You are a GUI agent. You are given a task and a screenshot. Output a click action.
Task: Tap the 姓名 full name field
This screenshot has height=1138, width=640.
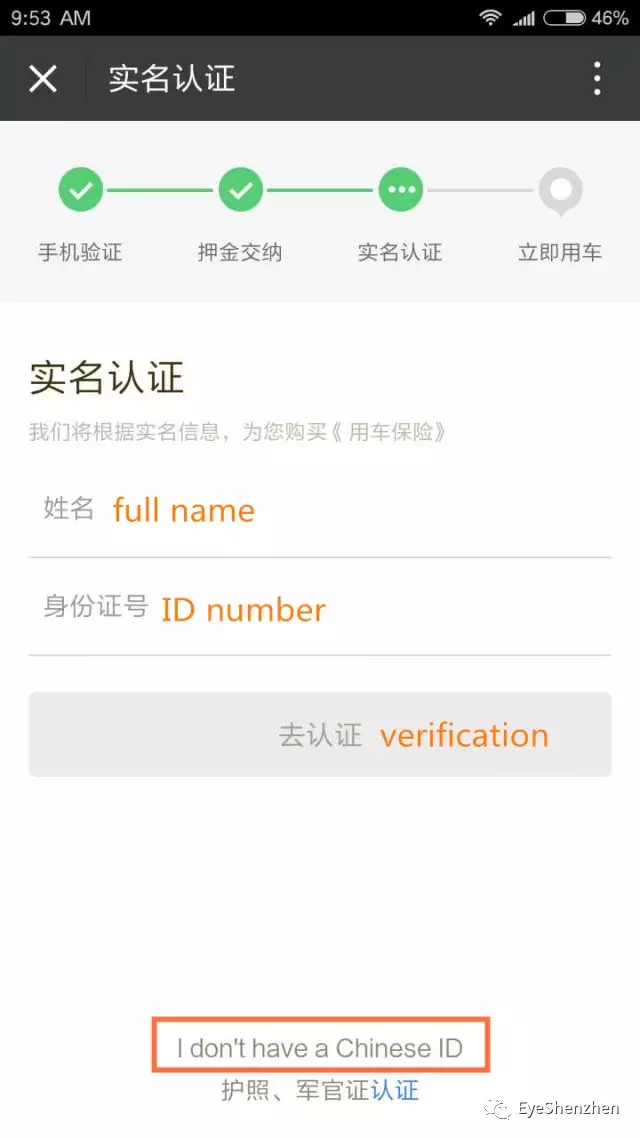click(319, 509)
